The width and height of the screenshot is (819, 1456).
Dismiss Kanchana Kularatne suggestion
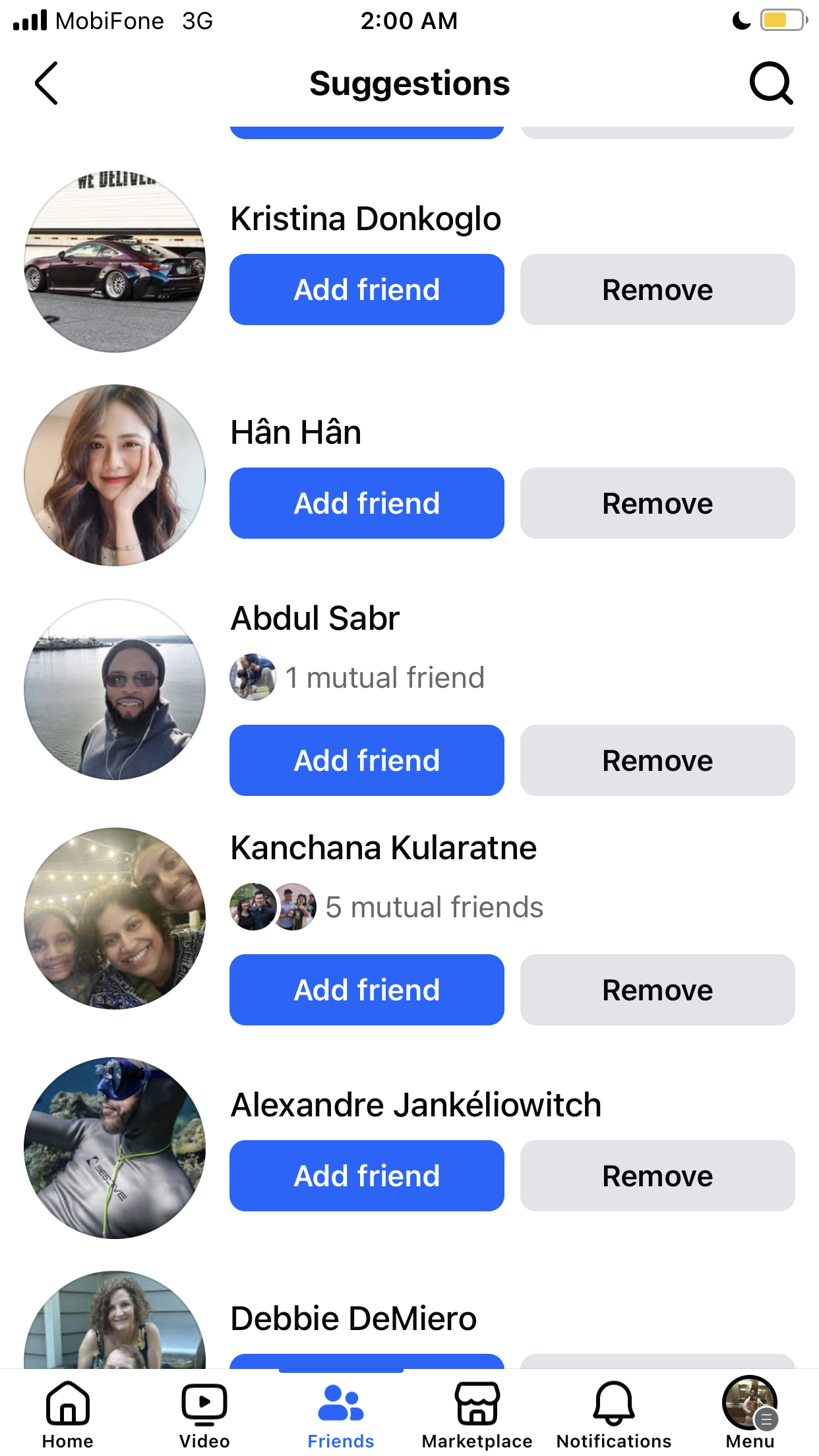pos(657,990)
